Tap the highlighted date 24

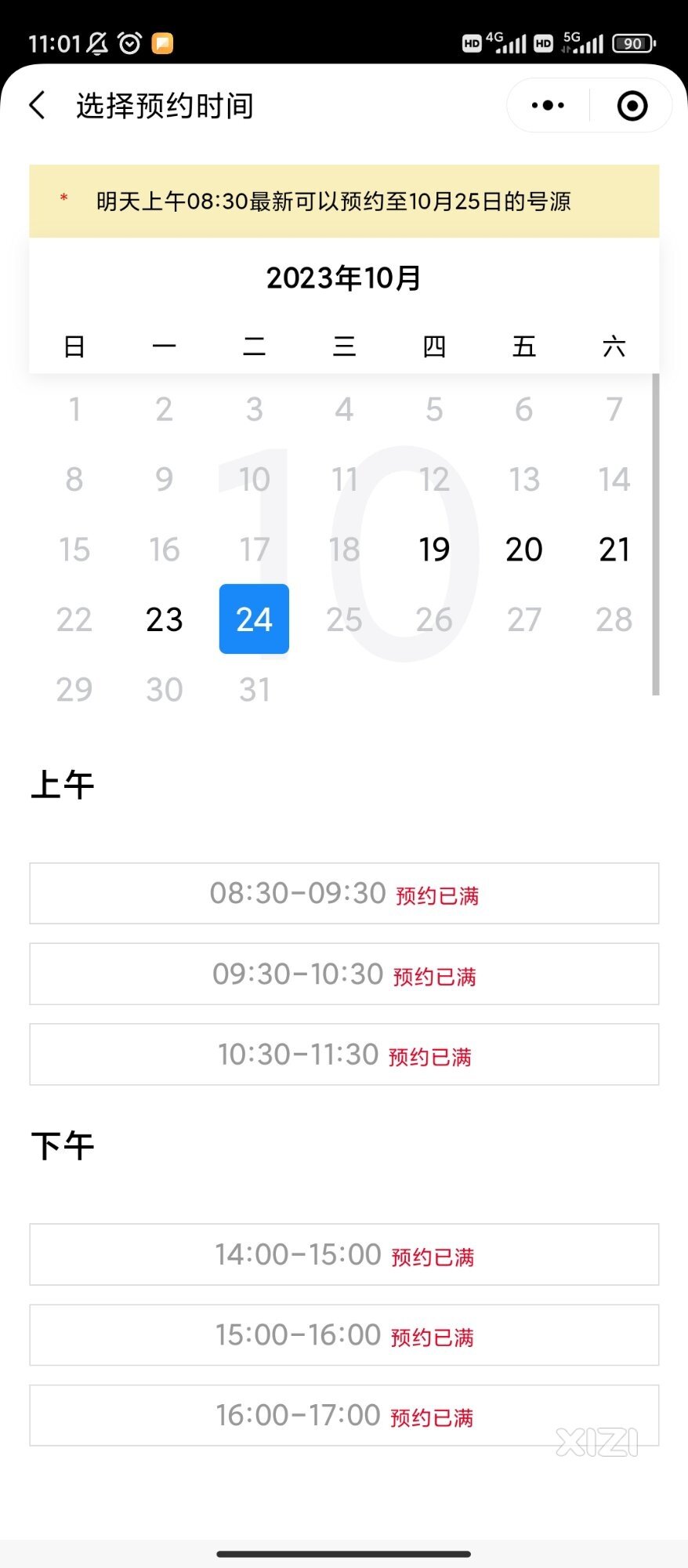[x=254, y=619]
